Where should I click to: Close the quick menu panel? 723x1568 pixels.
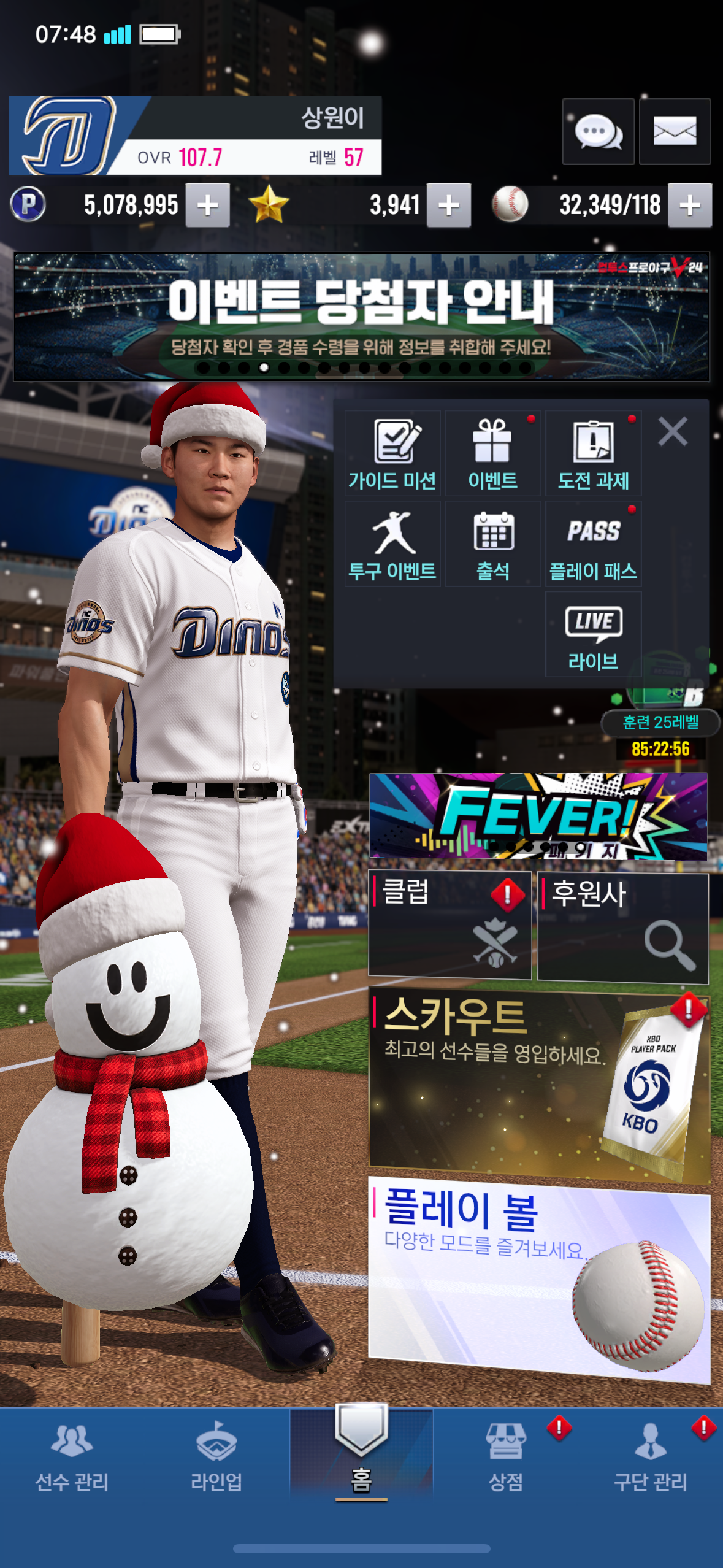point(673,431)
